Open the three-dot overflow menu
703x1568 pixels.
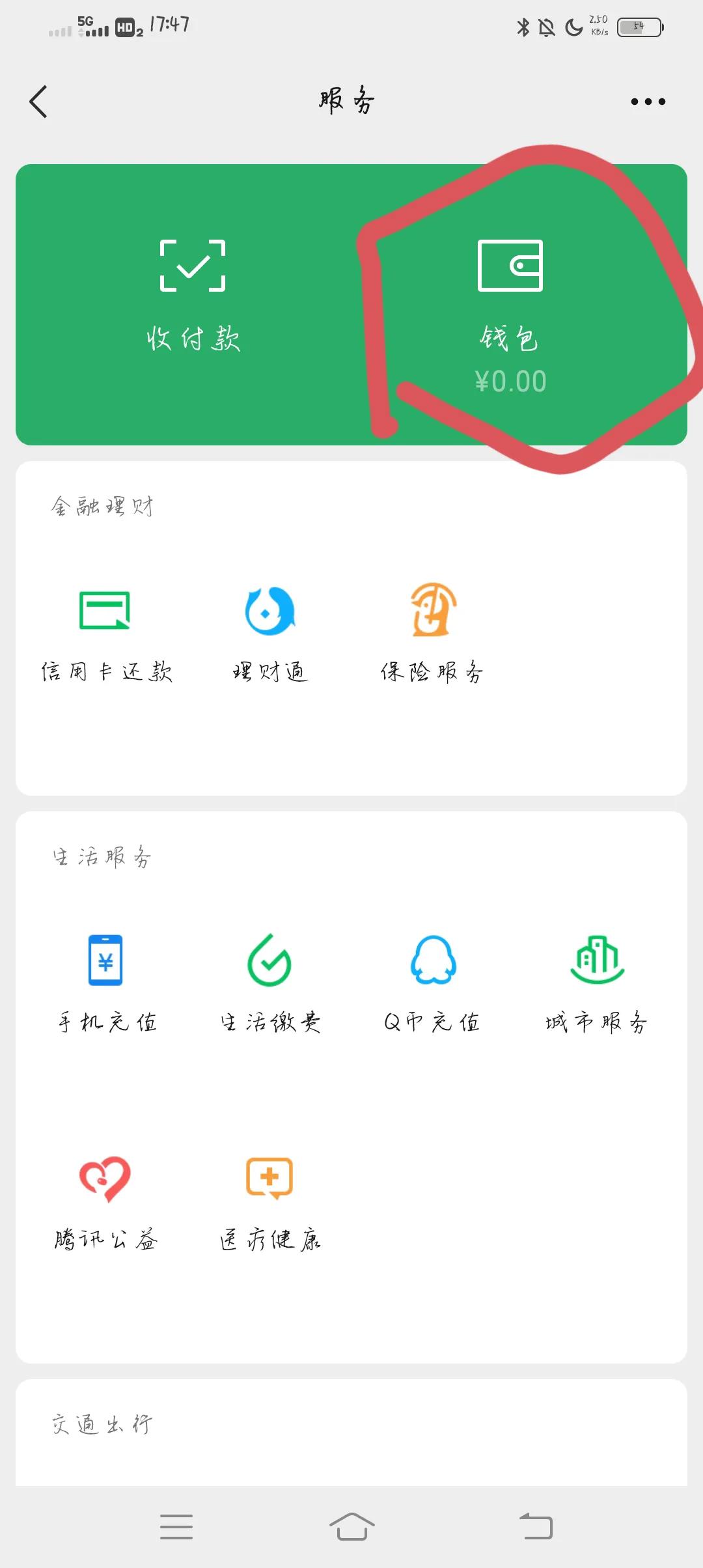pyautogui.click(x=648, y=101)
